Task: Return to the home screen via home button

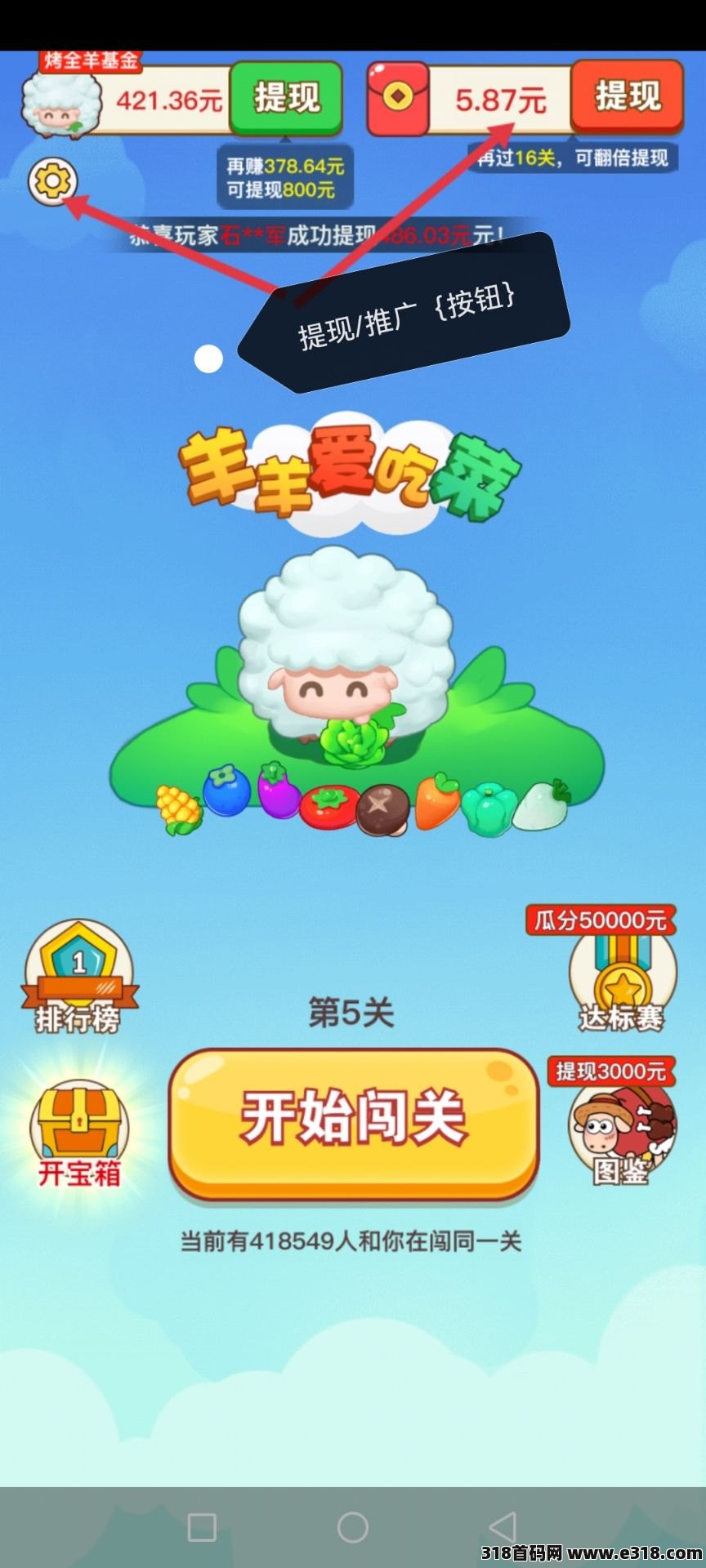Action: click(353, 1526)
